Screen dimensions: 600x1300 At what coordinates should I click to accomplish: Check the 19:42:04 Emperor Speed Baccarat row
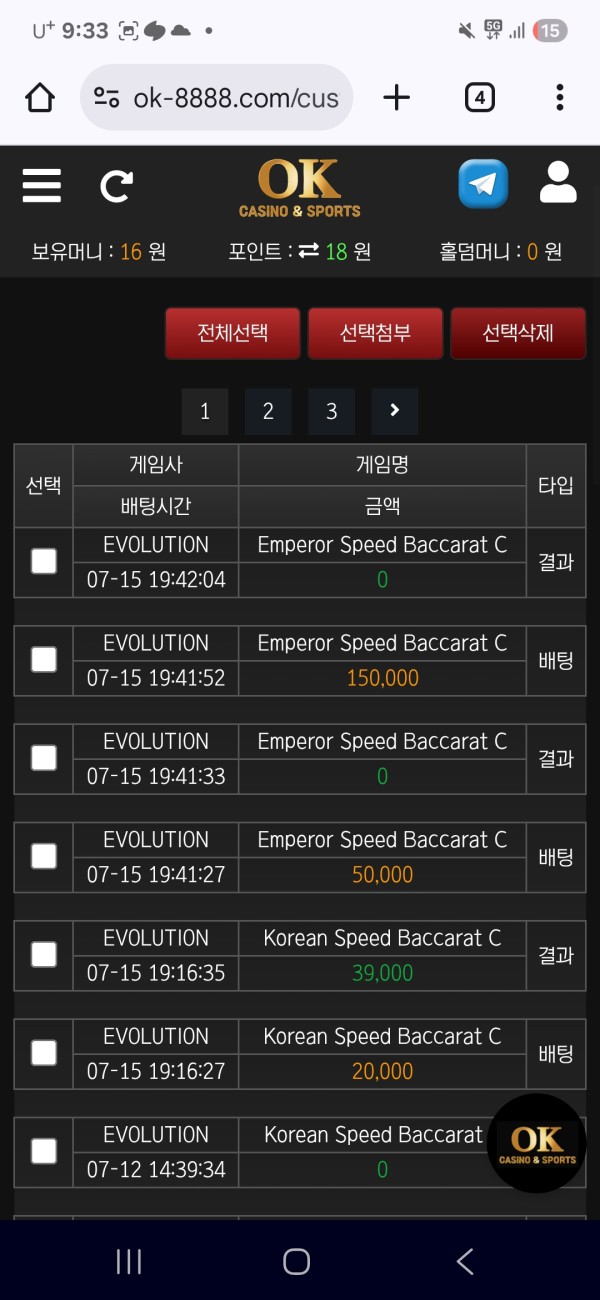tap(44, 562)
